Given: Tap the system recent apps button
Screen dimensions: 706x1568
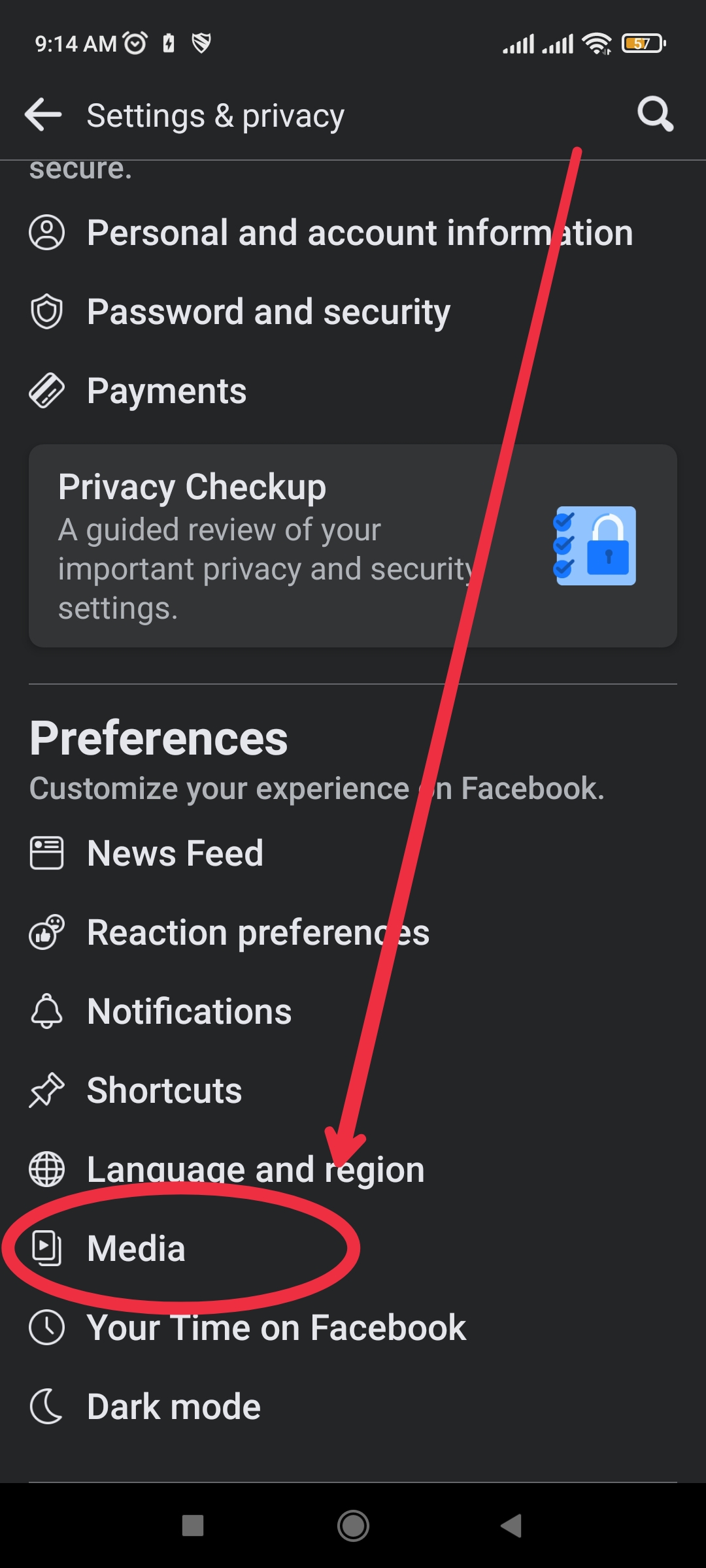Looking at the screenshot, I should point(193,1526).
